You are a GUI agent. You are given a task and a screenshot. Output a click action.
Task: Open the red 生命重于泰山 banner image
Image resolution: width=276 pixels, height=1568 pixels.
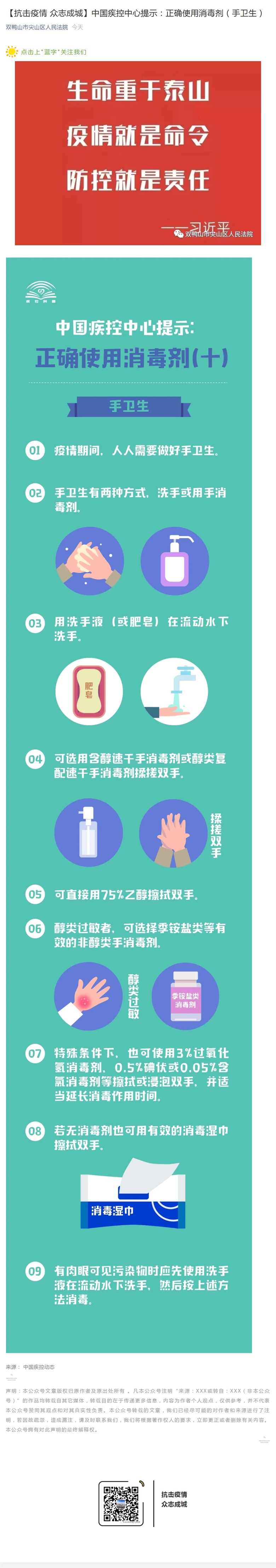click(x=138, y=153)
